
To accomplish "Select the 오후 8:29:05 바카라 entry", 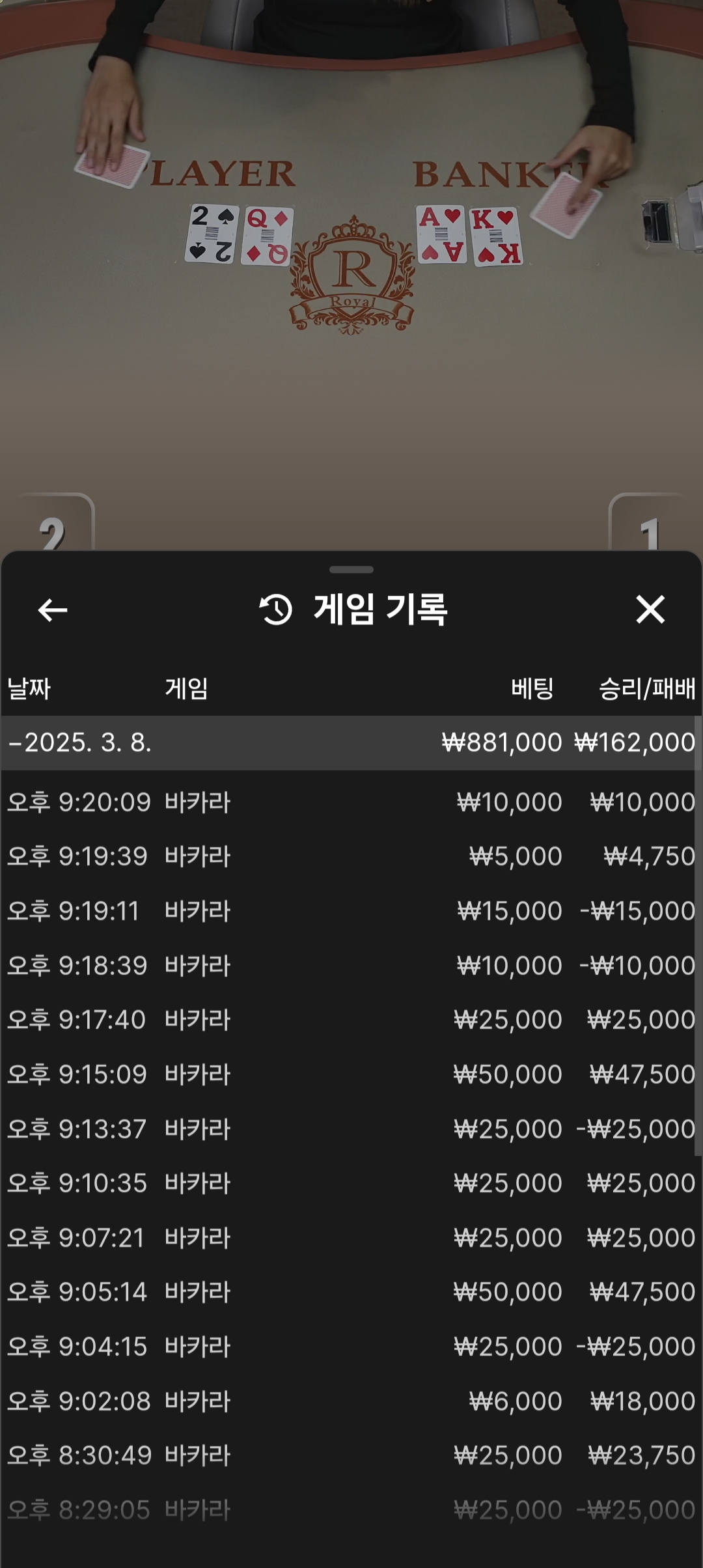I will 351,1510.
